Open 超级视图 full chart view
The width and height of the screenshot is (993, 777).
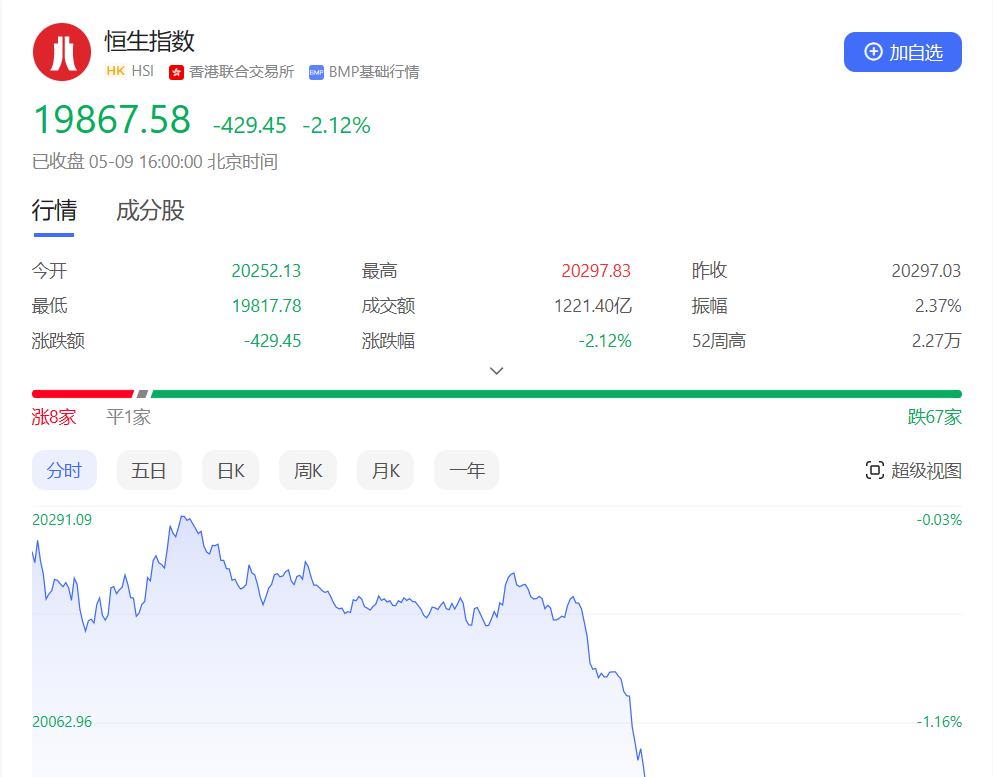click(913, 470)
